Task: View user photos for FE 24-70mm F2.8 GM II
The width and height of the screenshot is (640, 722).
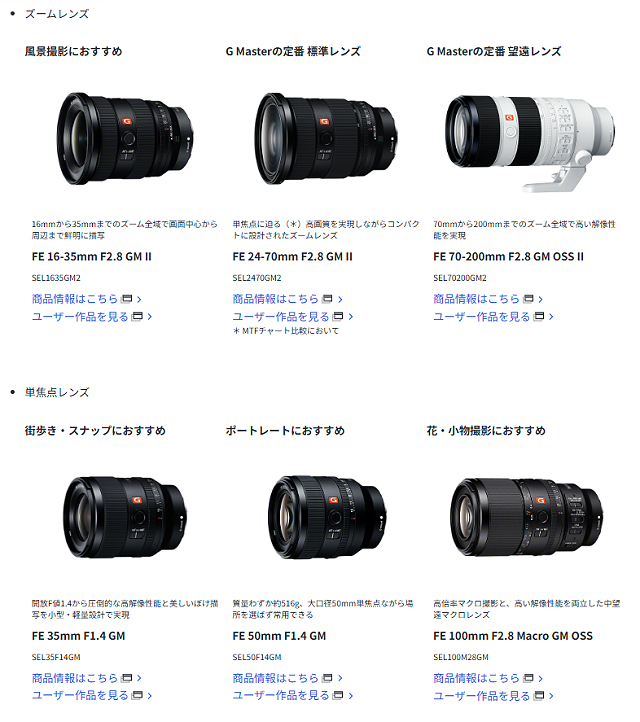Action: [282, 317]
